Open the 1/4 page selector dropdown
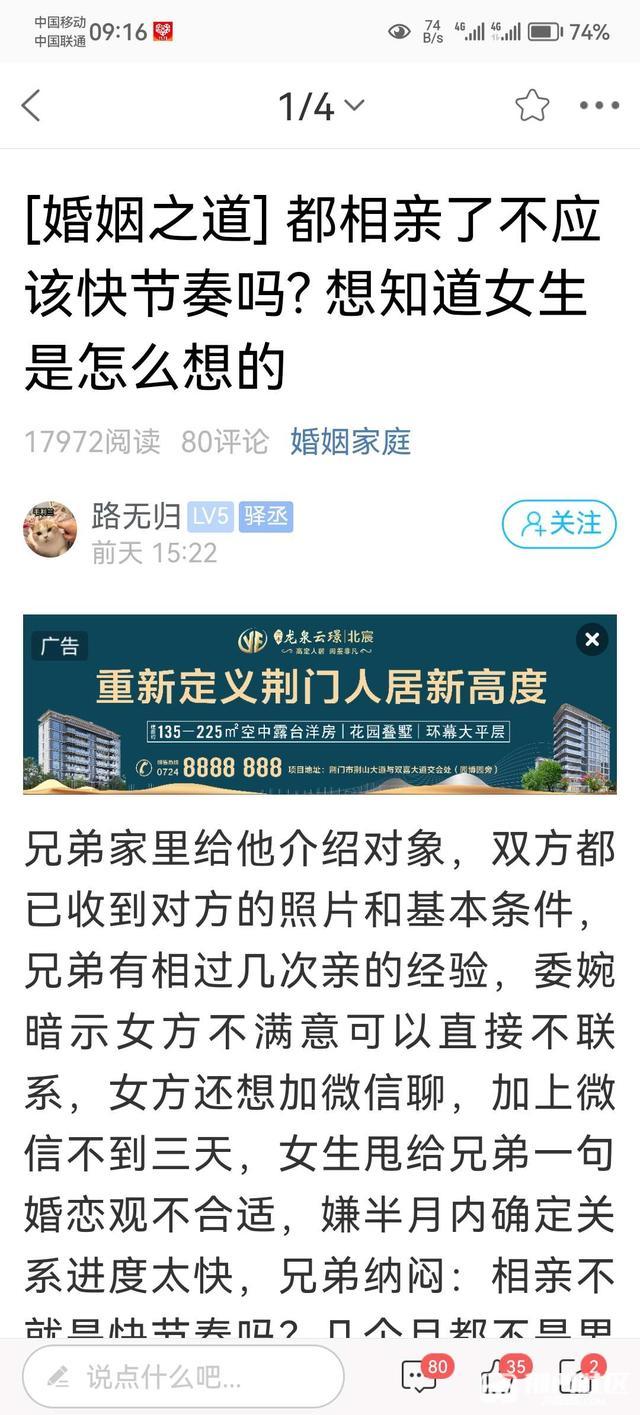Screen dimensions: 640x1415 (321, 105)
